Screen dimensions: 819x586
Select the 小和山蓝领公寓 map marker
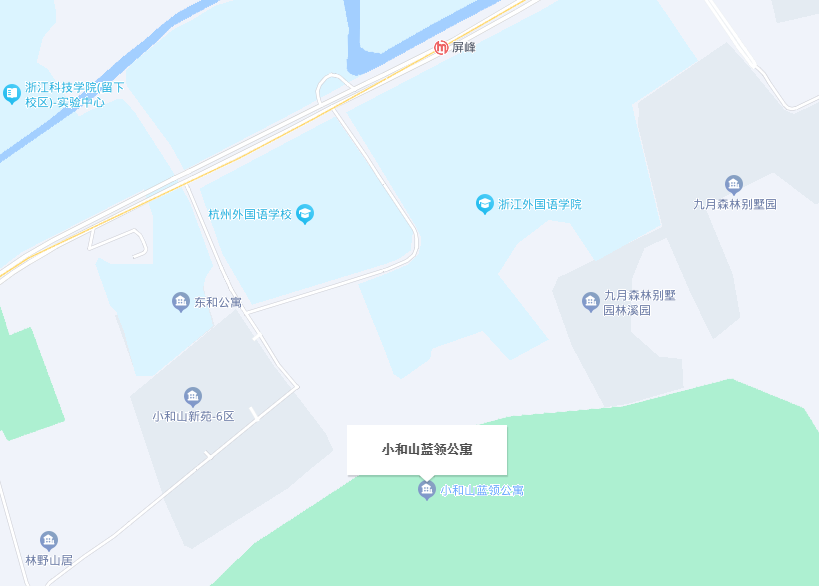pos(427,490)
